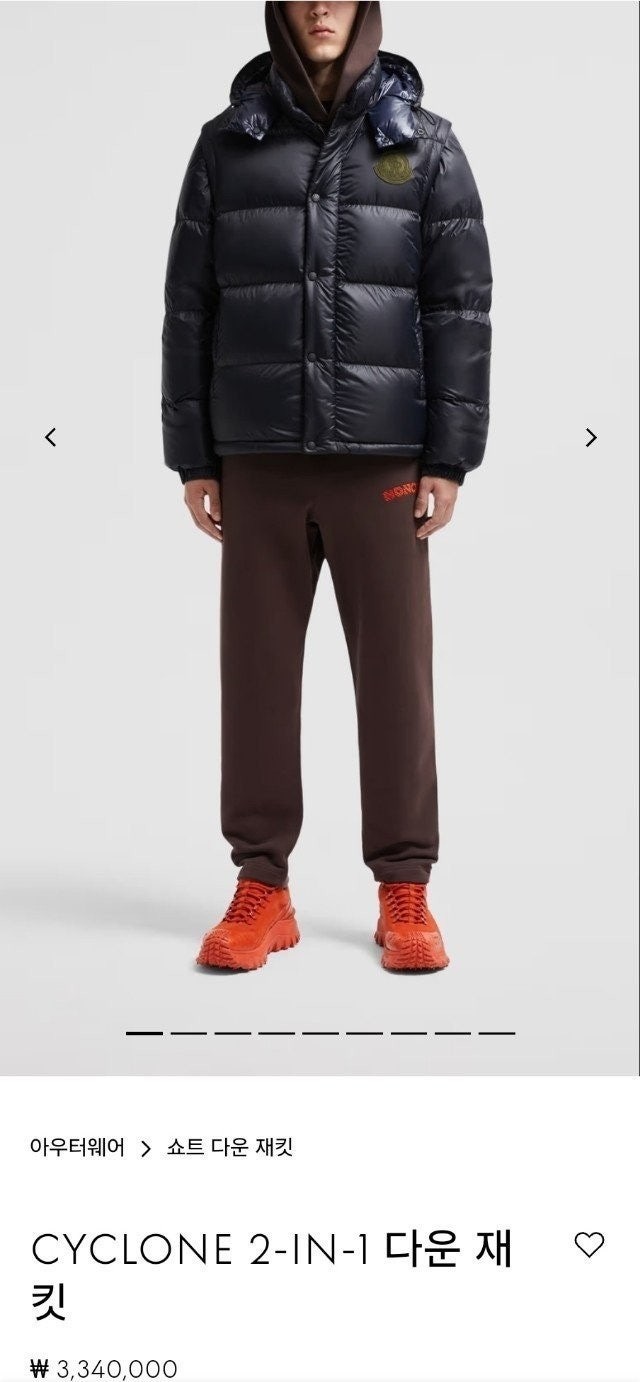Add Cyclone 2-in-1 jacket to wishlist
Viewport: 640px width, 1382px height.
589,1244
